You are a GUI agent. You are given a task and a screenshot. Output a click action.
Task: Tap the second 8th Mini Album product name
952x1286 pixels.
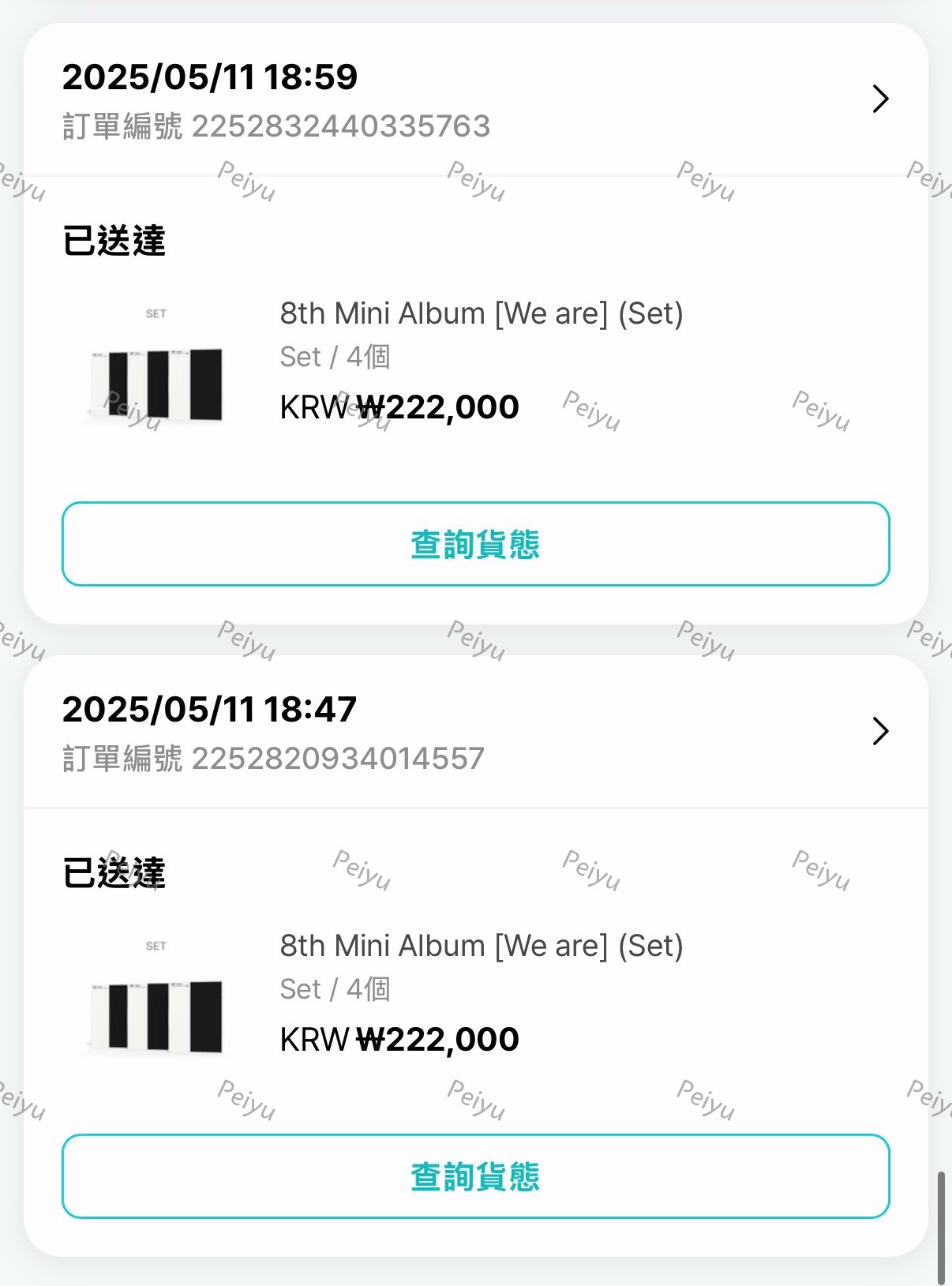point(482,945)
